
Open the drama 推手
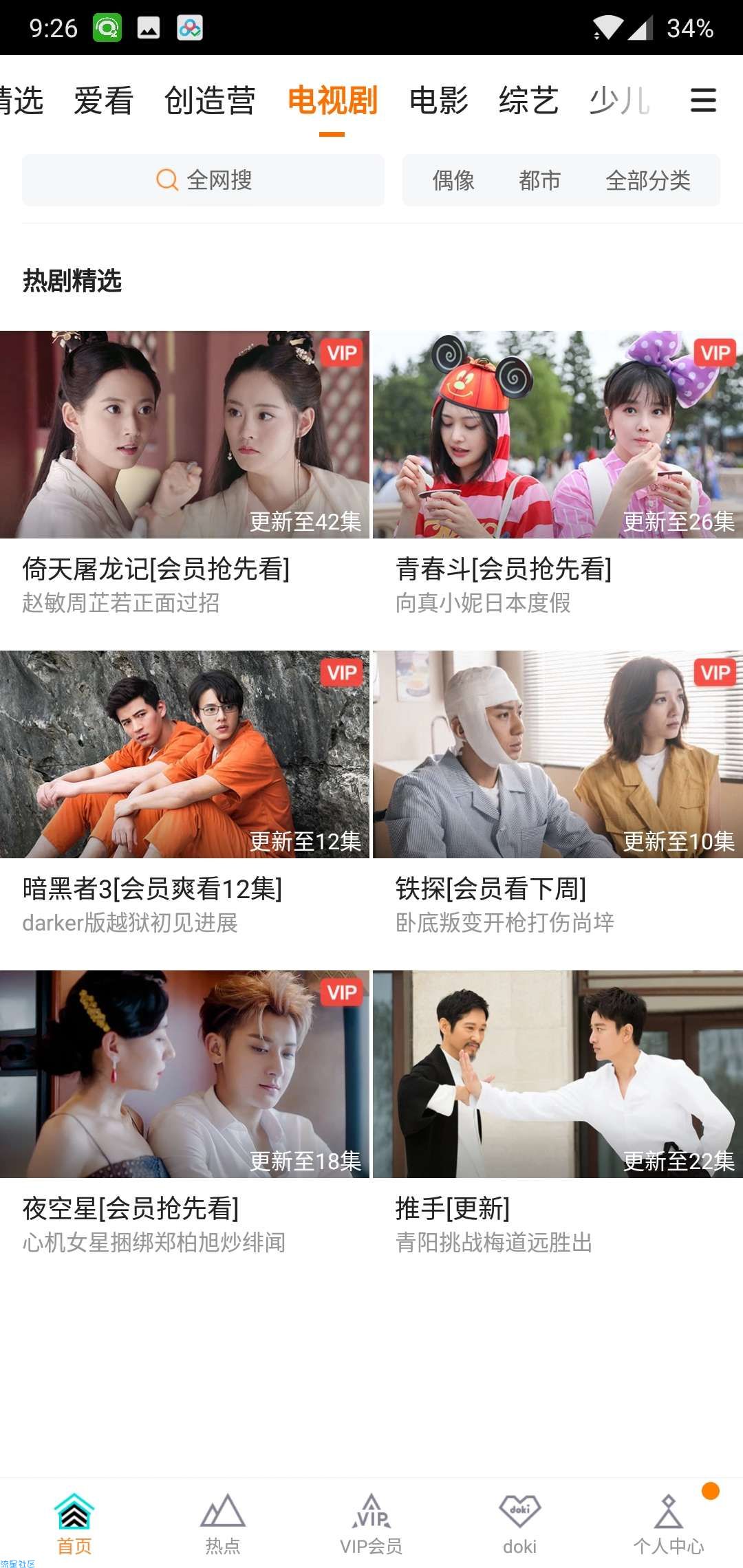tap(557, 1074)
